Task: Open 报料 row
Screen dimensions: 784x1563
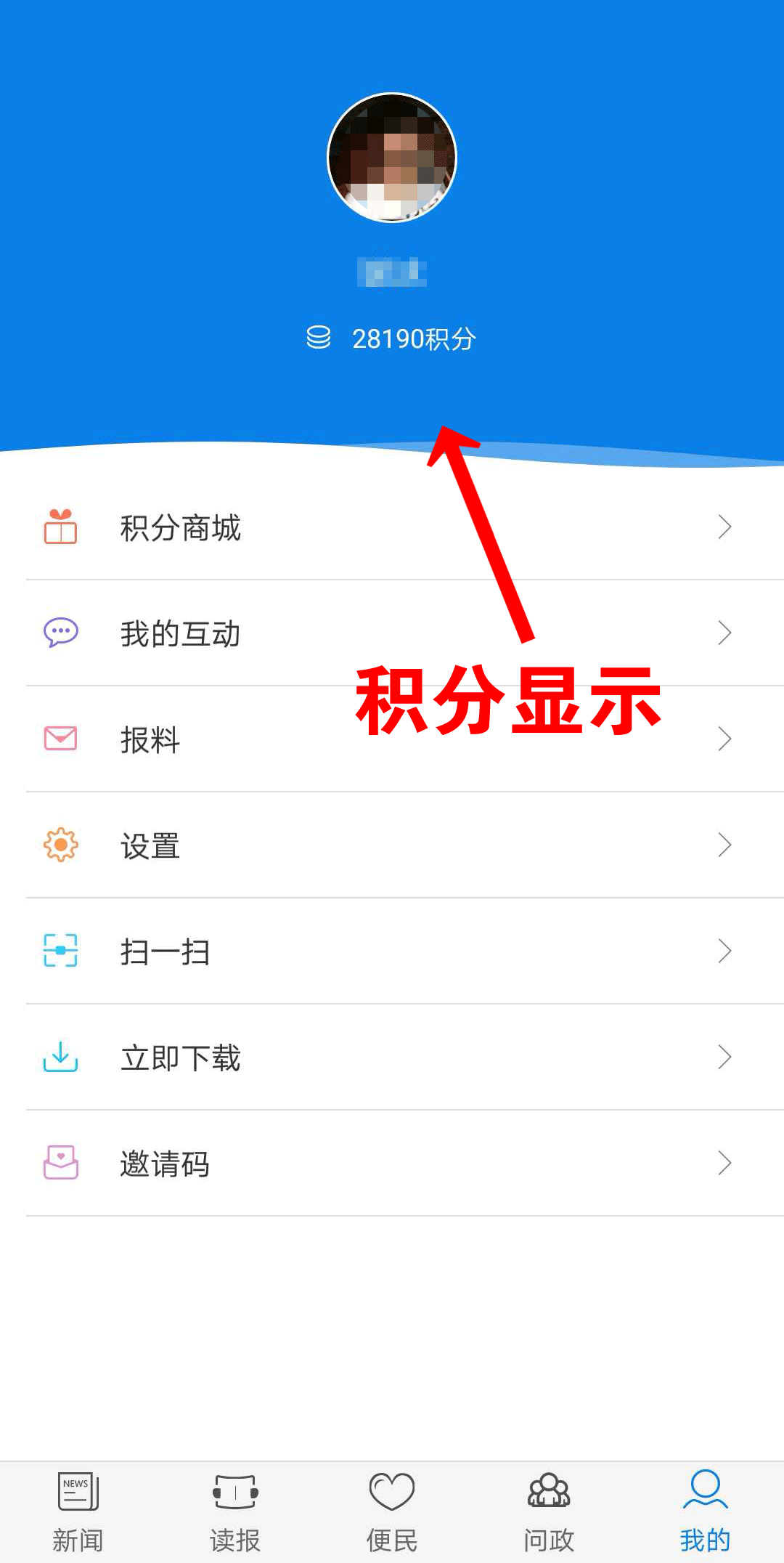Action: pos(392,739)
